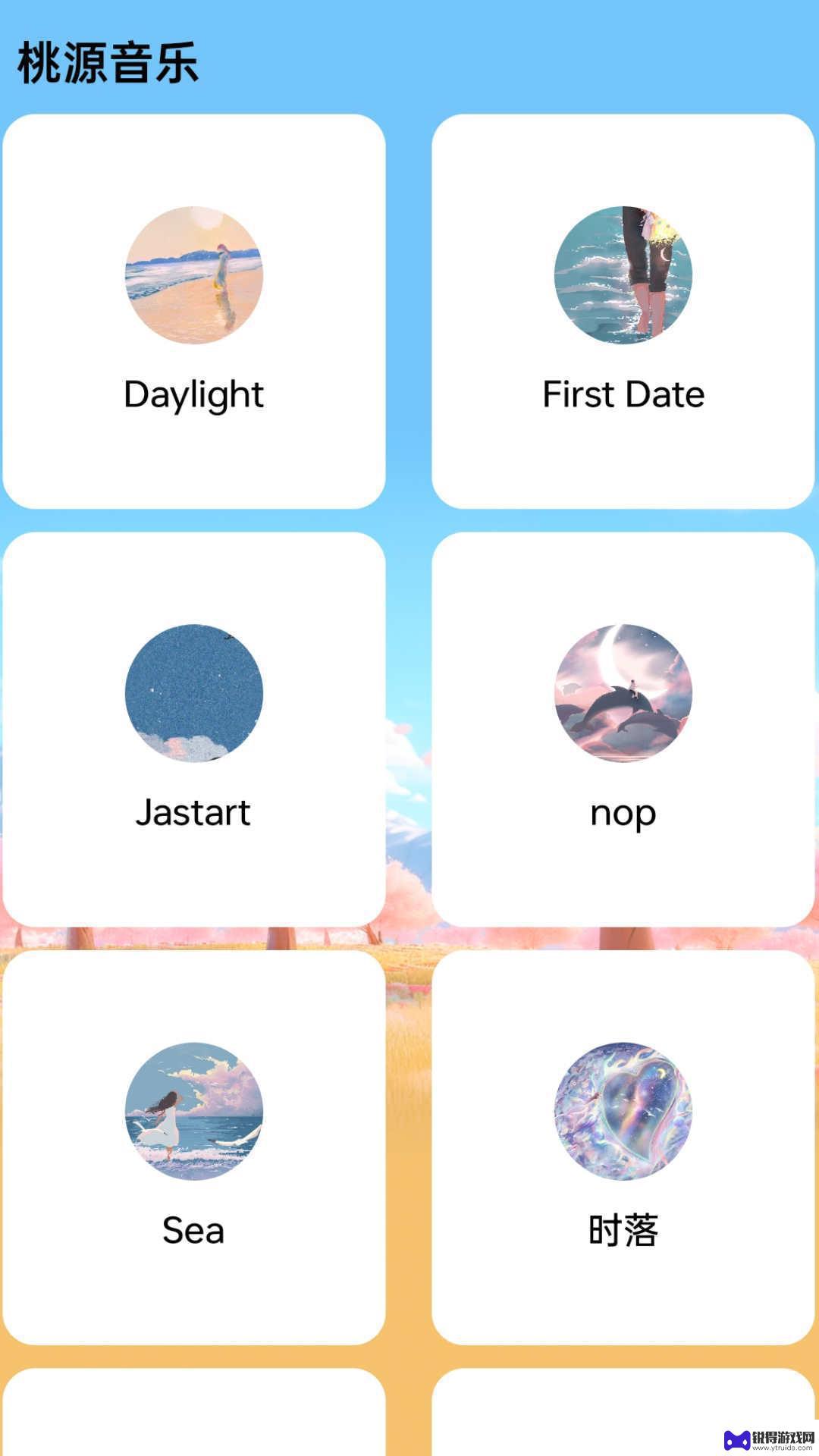Select the First Date card

click(623, 311)
